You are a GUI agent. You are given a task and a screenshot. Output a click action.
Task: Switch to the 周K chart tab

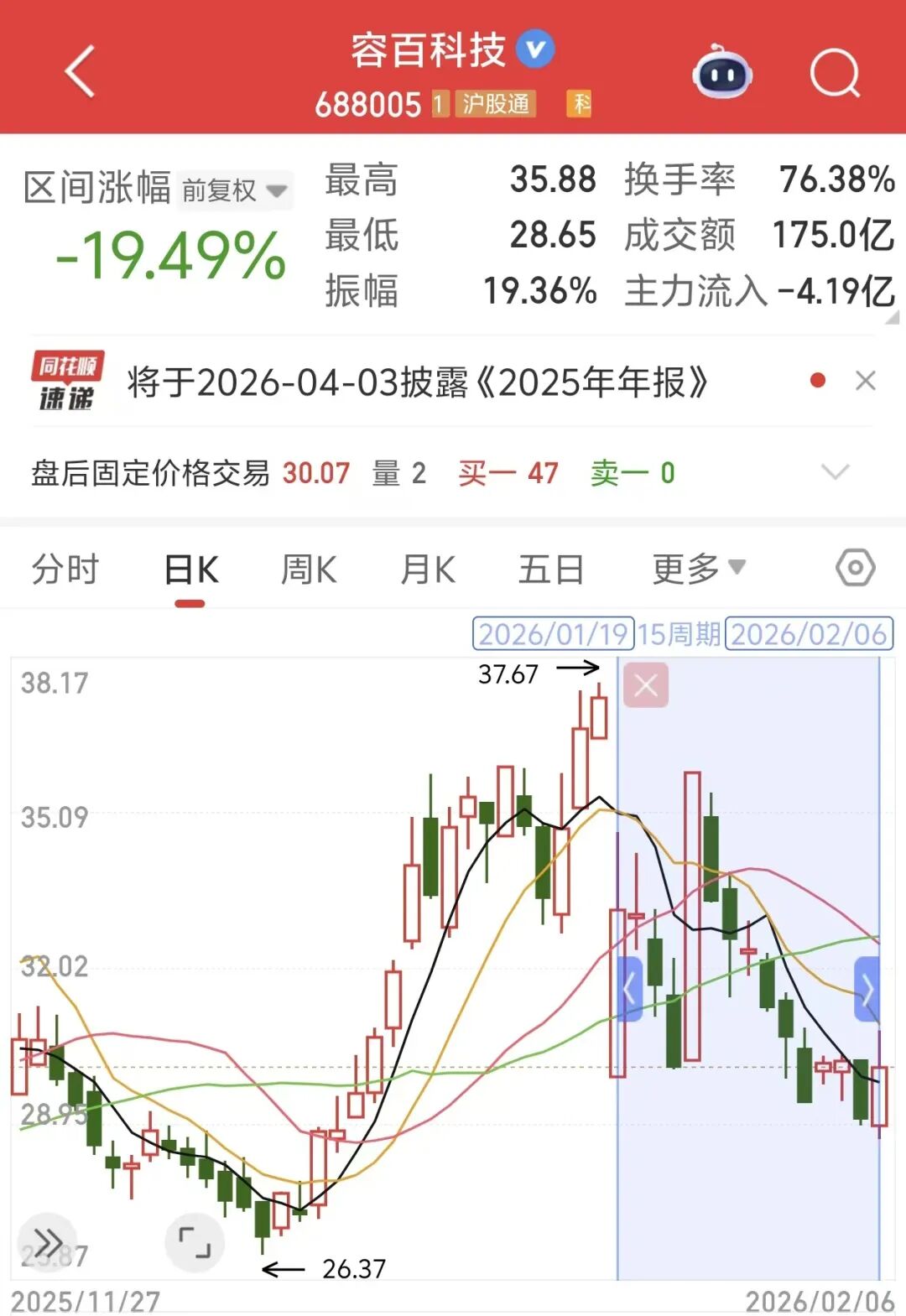point(308,570)
